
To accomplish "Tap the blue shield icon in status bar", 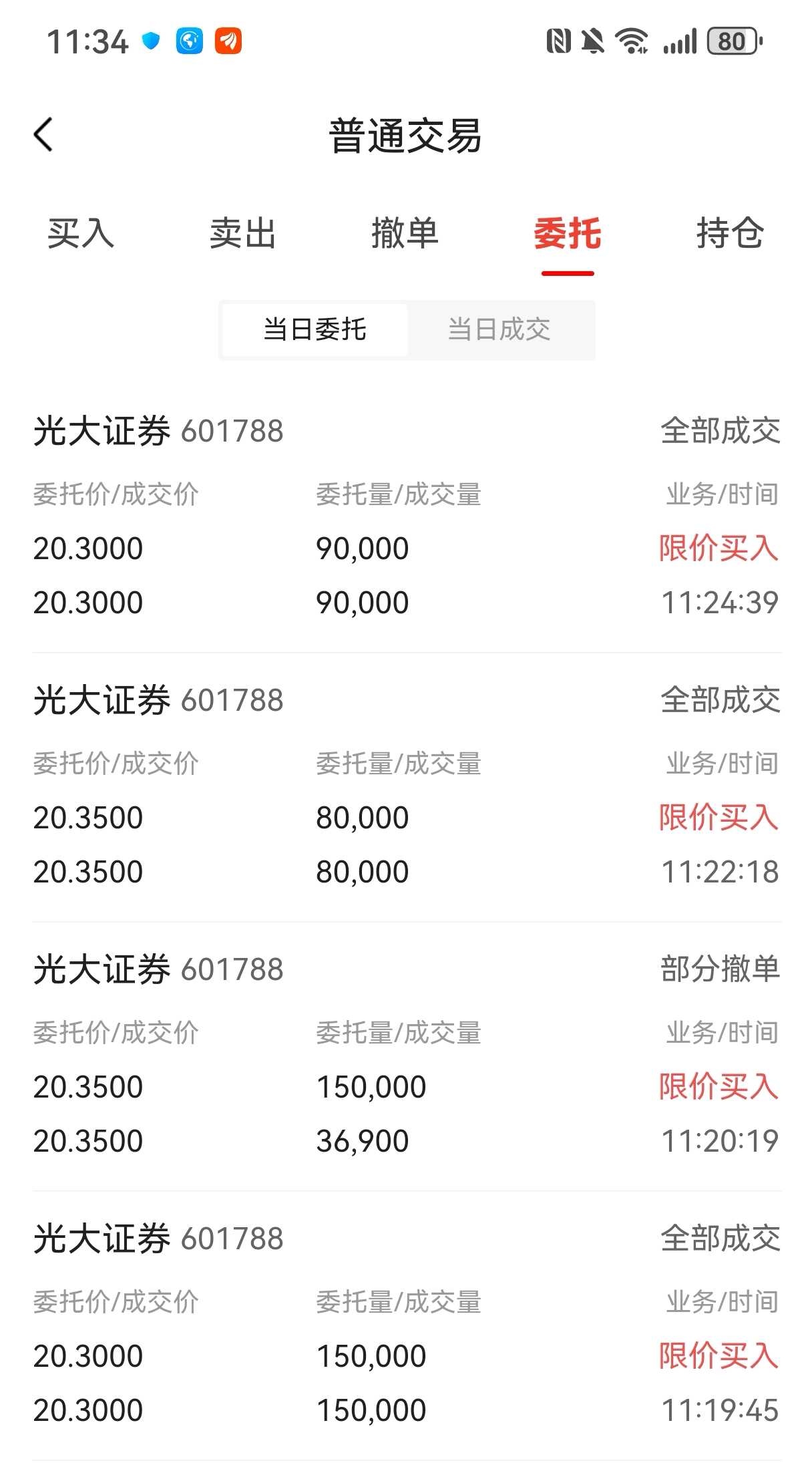I will click(x=150, y=41).
